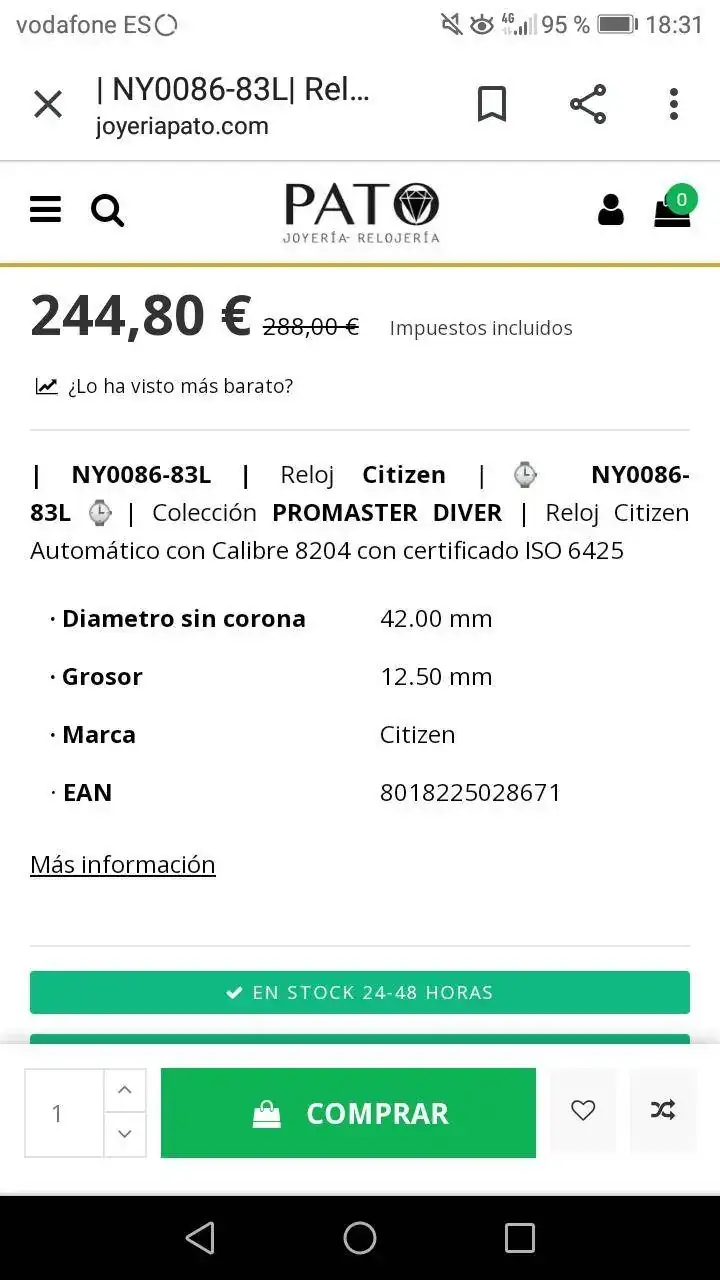Increase the quantity by one
The width and height of the screenshot is (720, 1280).
pos(125,1091)
